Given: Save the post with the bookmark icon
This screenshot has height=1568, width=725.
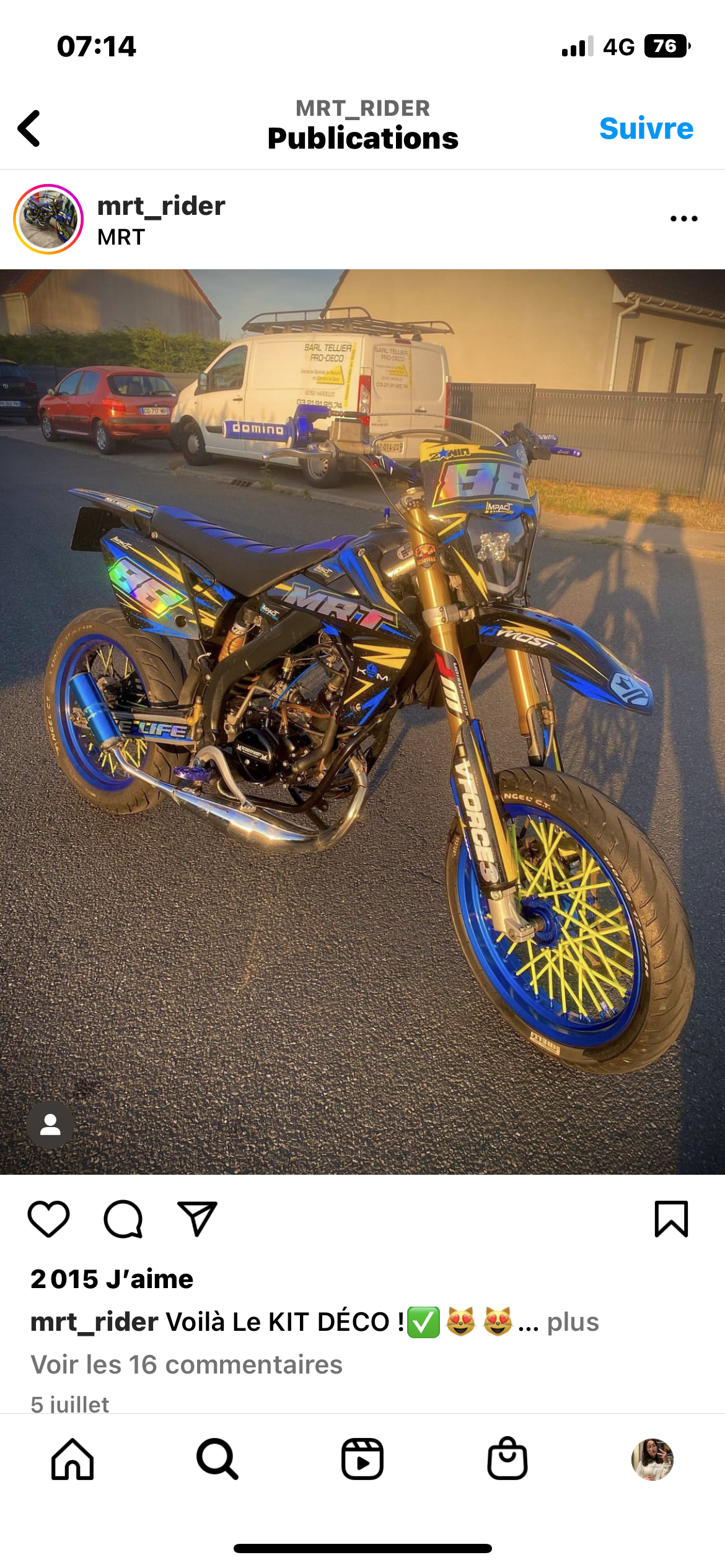Looking at the screenshot, I should [671, 1219].
